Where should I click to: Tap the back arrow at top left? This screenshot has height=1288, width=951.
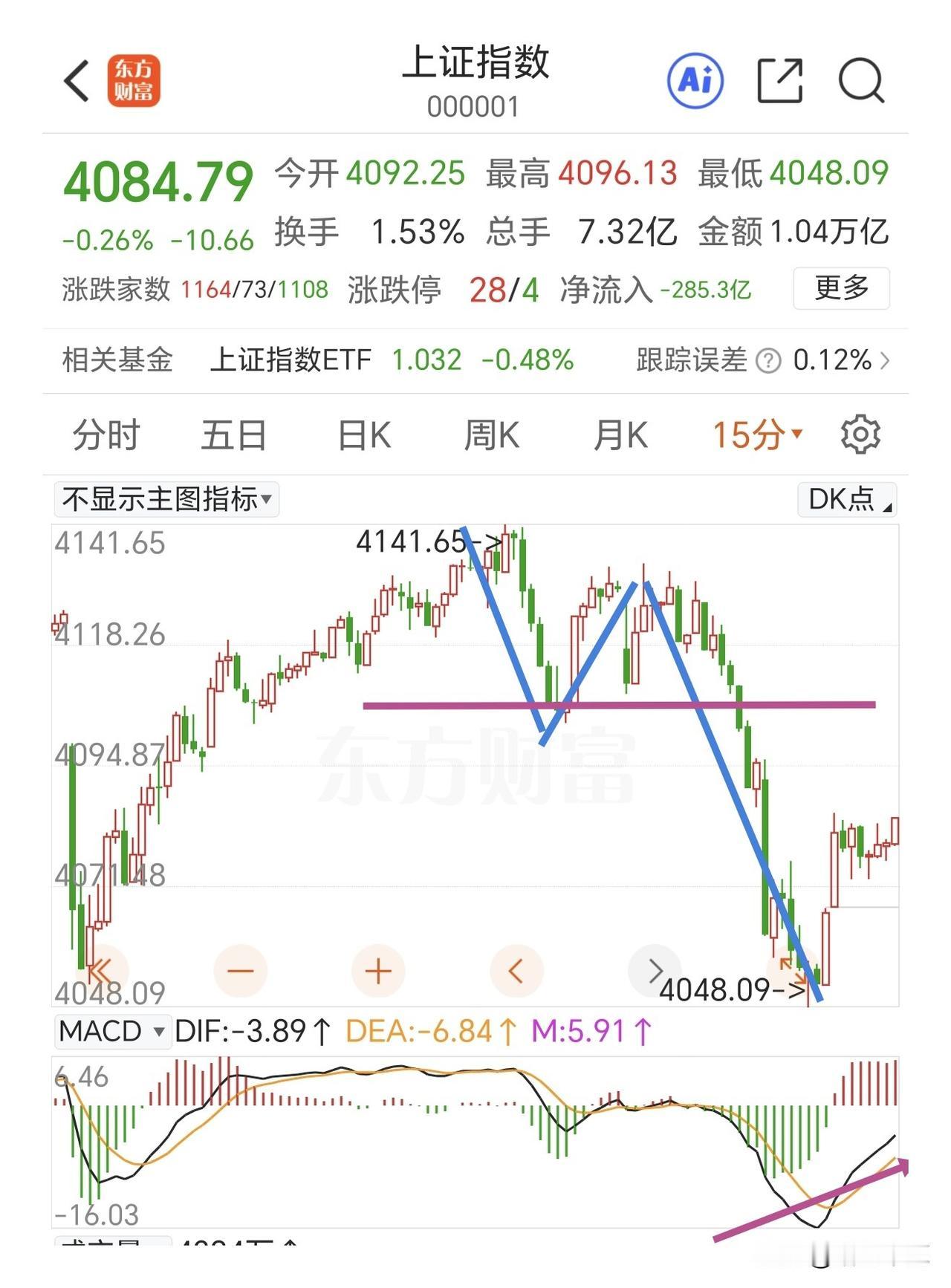(x=77, y=82)
